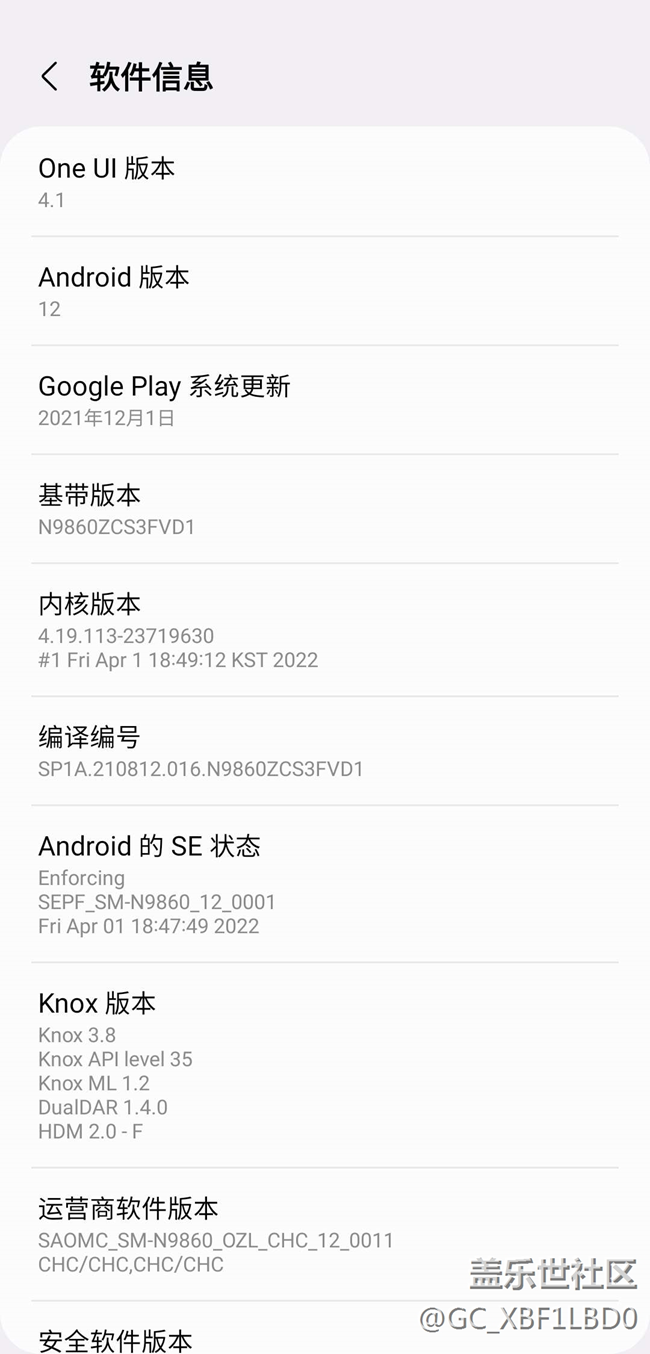This screenshot has width=650, height=1354.
Task: Select the 运营商软件版本 row
Action: tap(324, 1234)
